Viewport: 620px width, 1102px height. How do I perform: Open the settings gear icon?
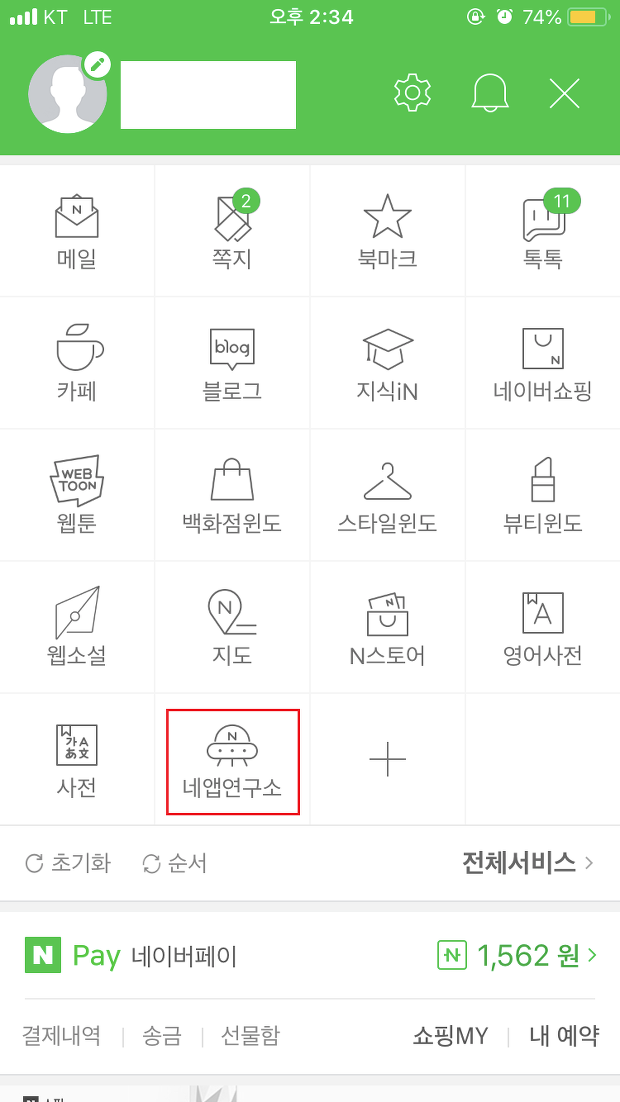click(413, 93)
